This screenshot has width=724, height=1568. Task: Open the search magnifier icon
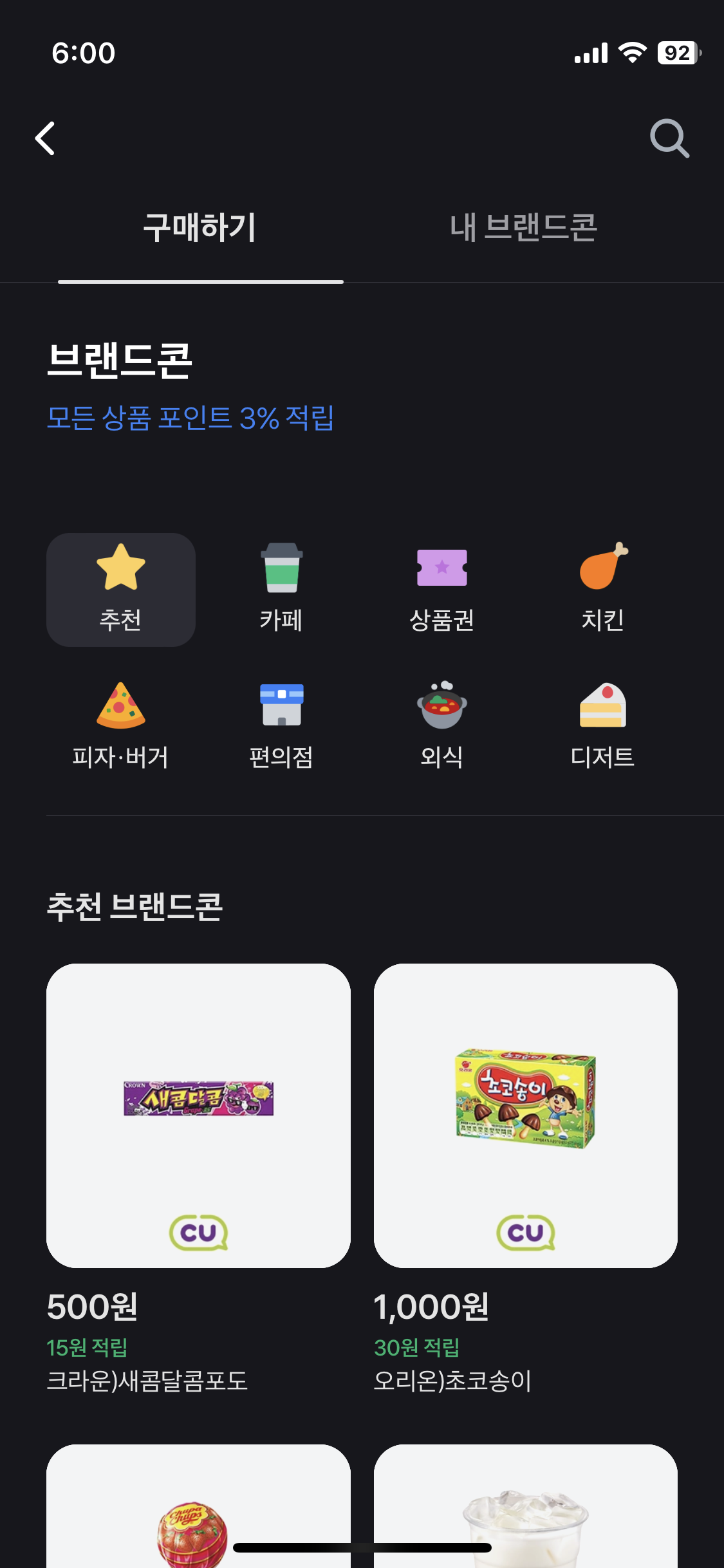coord(669,138)
